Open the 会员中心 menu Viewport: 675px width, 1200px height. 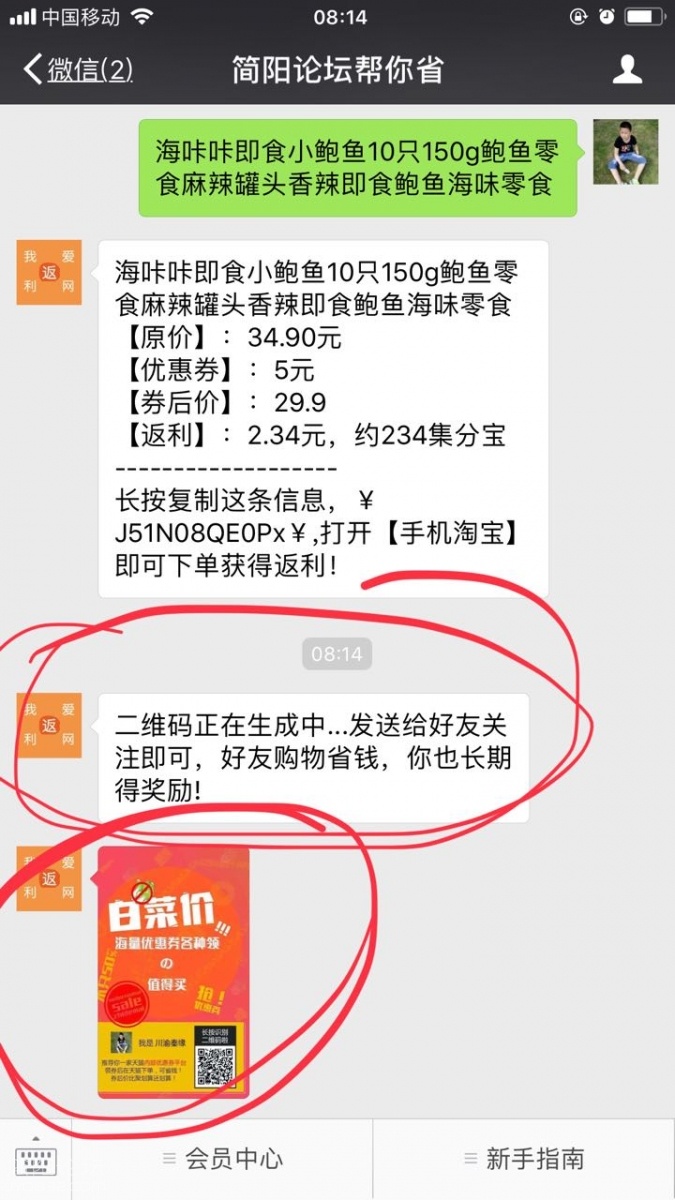(222, 1160)
